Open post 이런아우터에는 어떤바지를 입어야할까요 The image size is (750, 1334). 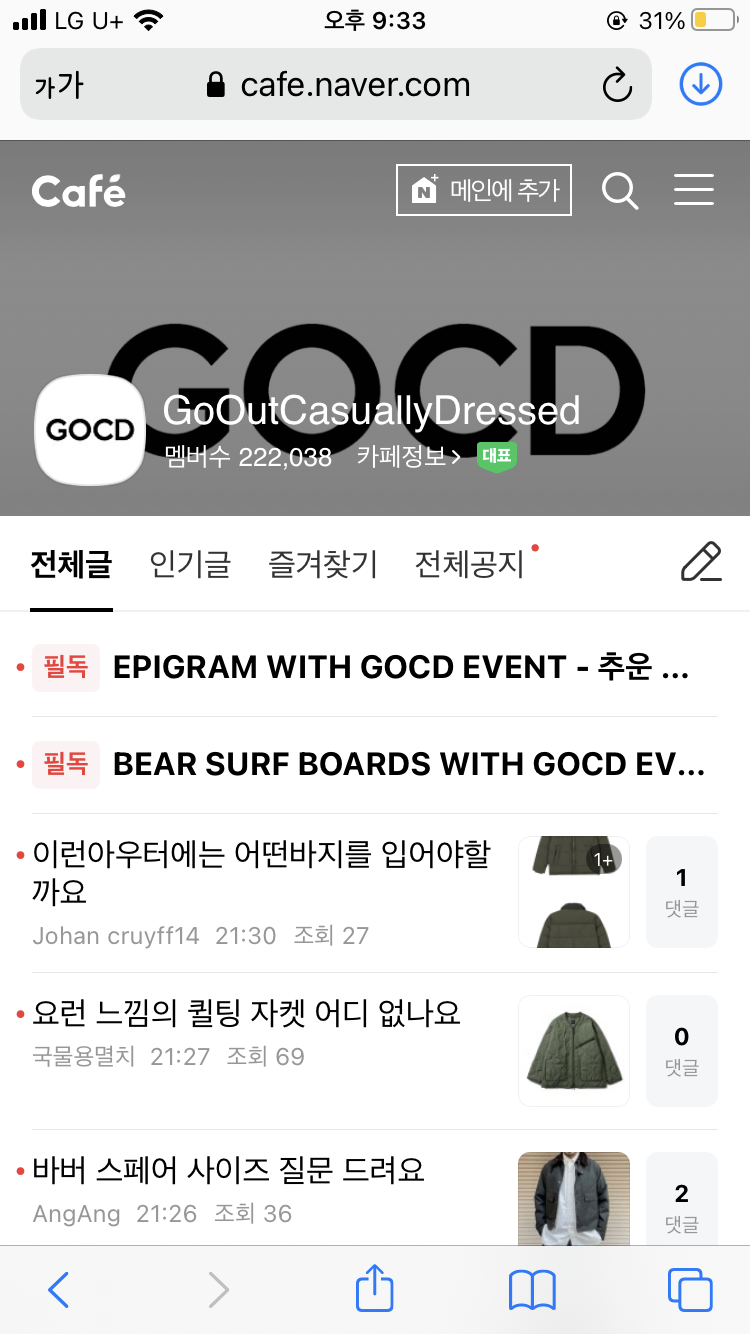262,872
